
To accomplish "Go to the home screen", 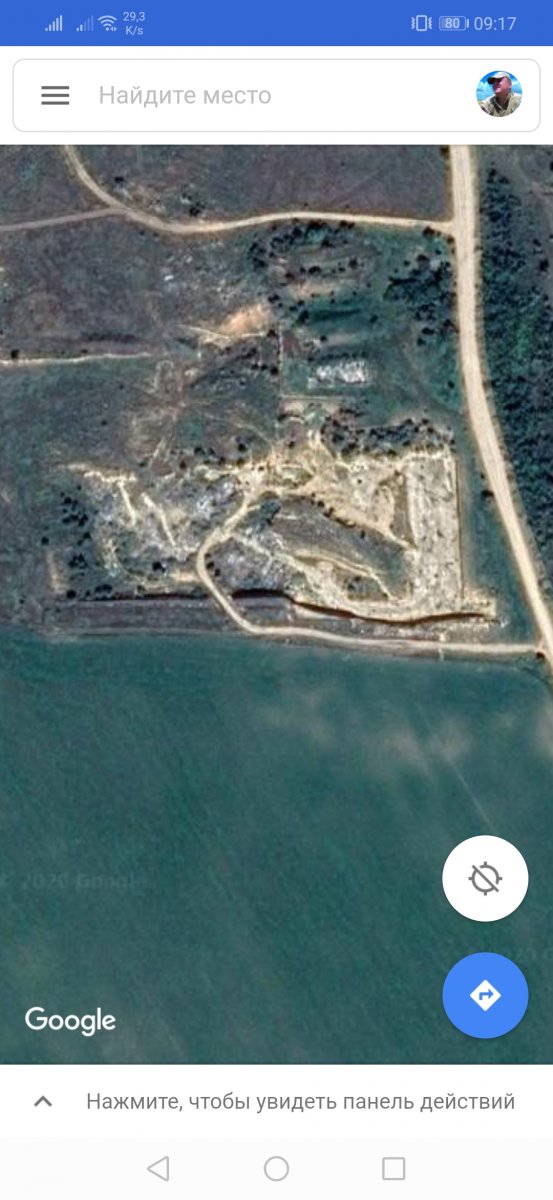I will 276,1168.
